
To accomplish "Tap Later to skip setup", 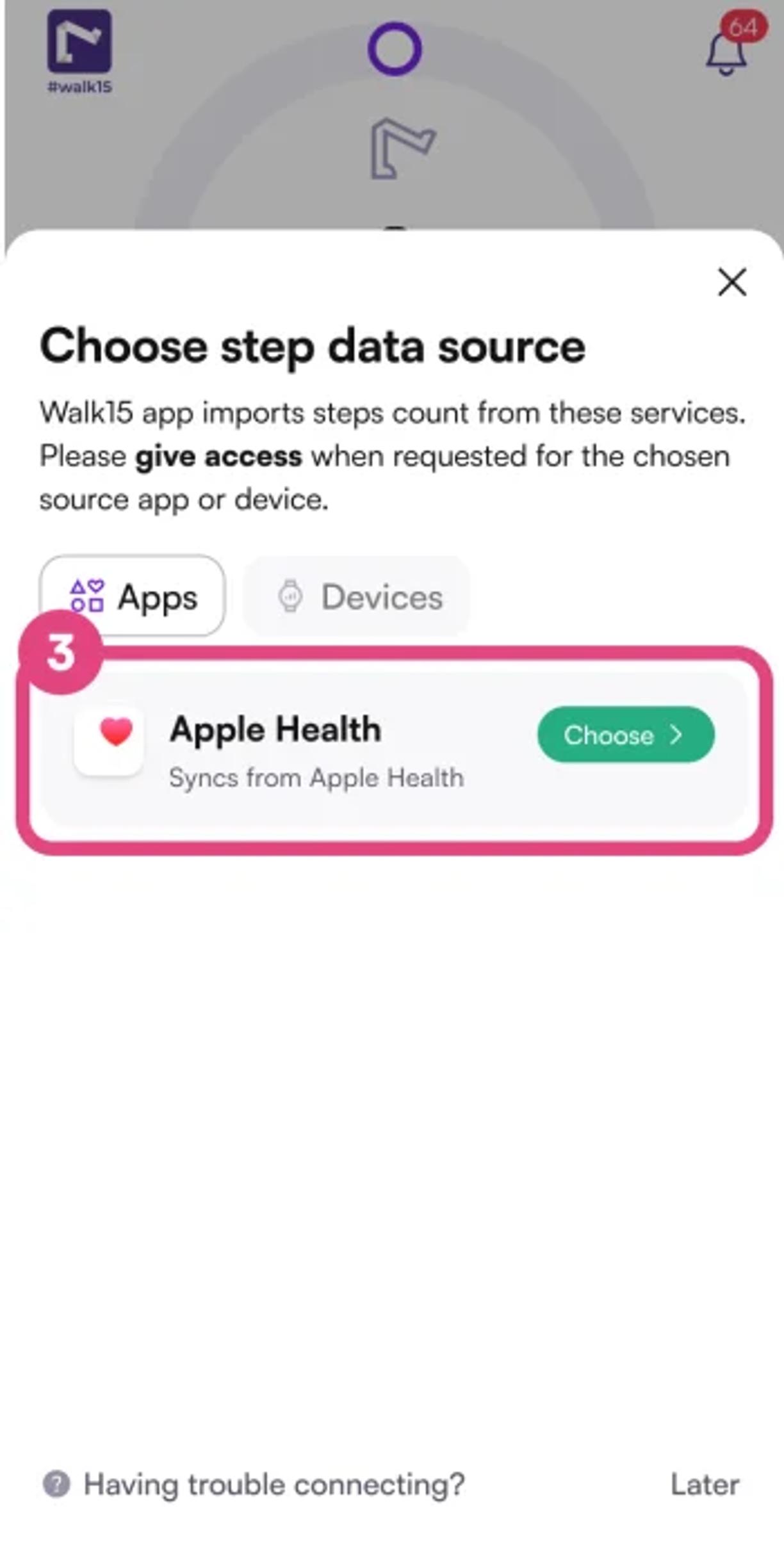I will (705, 1484).
